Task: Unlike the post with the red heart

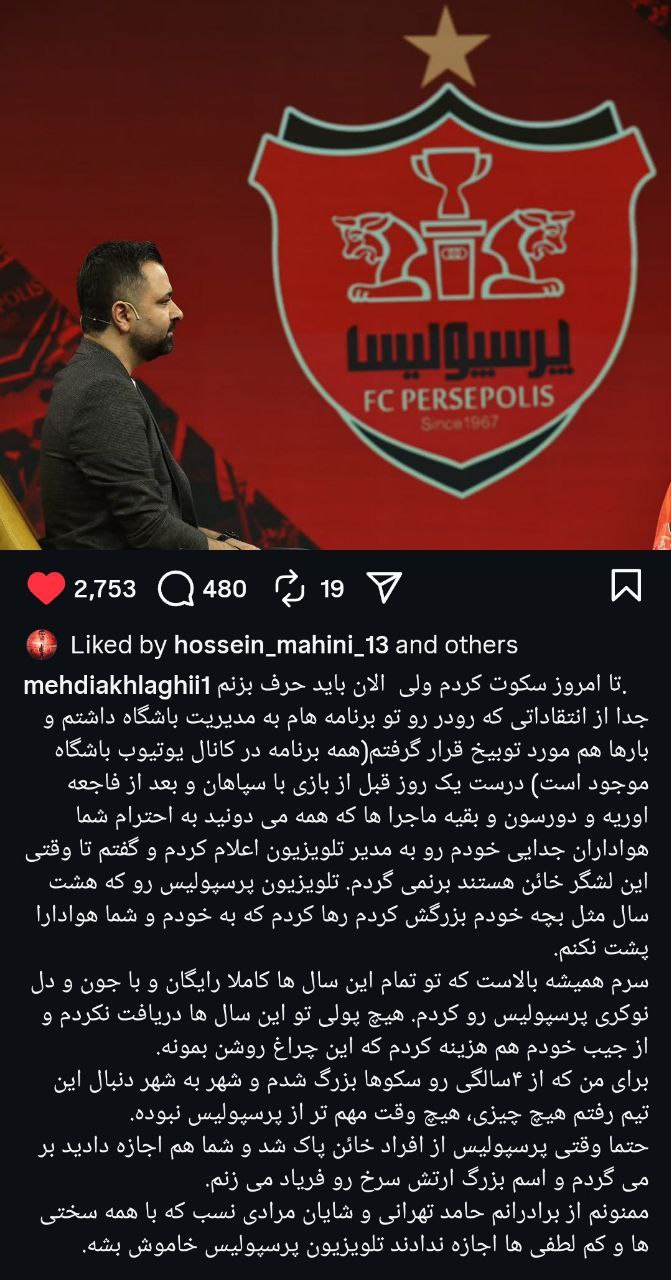Action: 45,588
